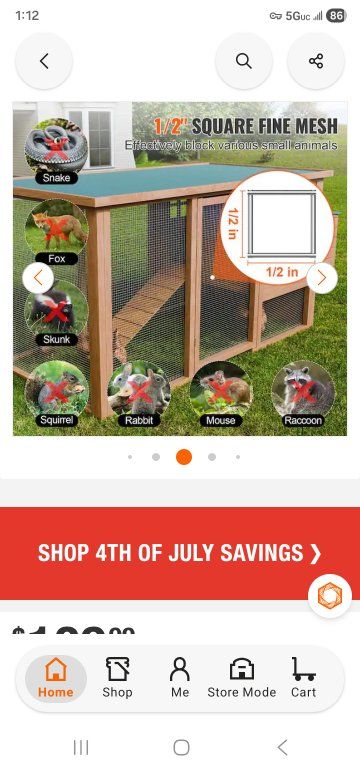
Task: Open the Me tab
Action: (180, 678)
